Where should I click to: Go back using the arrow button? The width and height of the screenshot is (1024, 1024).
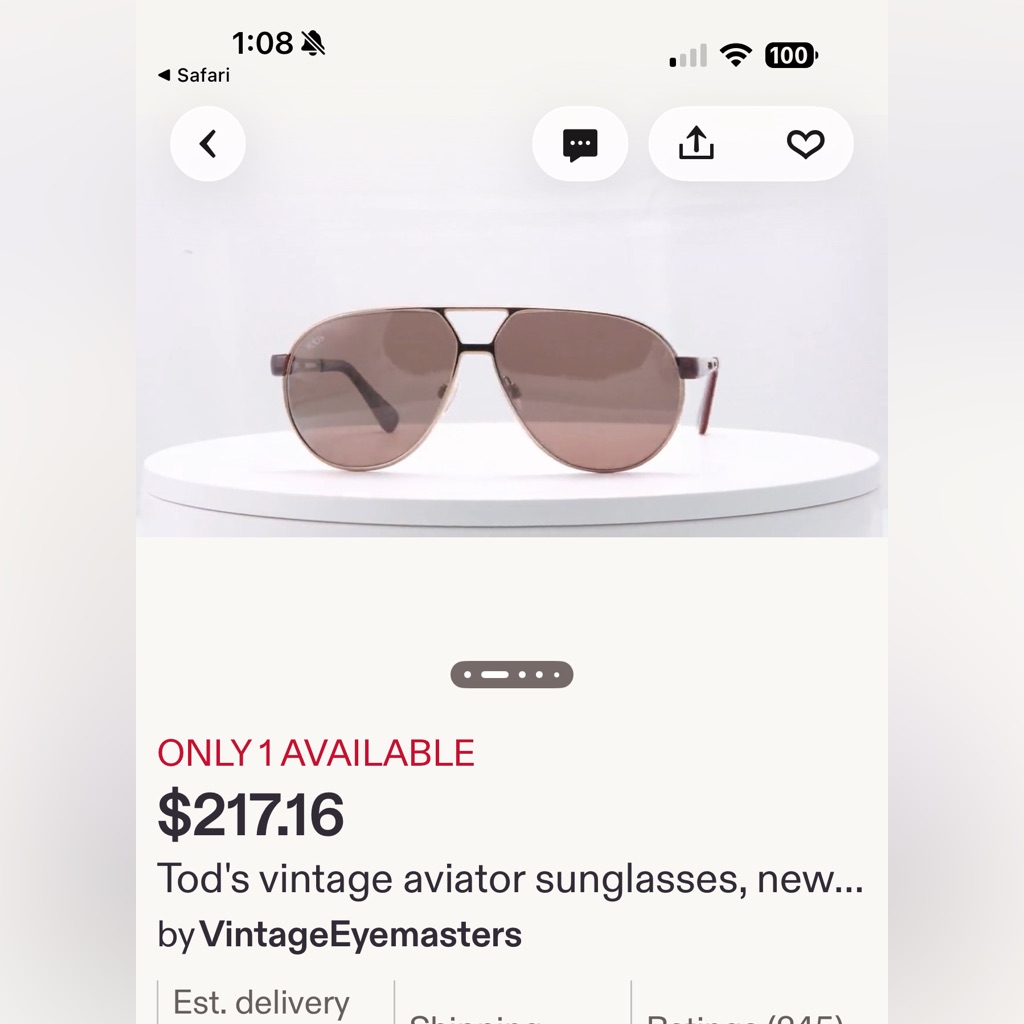point(208,144)
